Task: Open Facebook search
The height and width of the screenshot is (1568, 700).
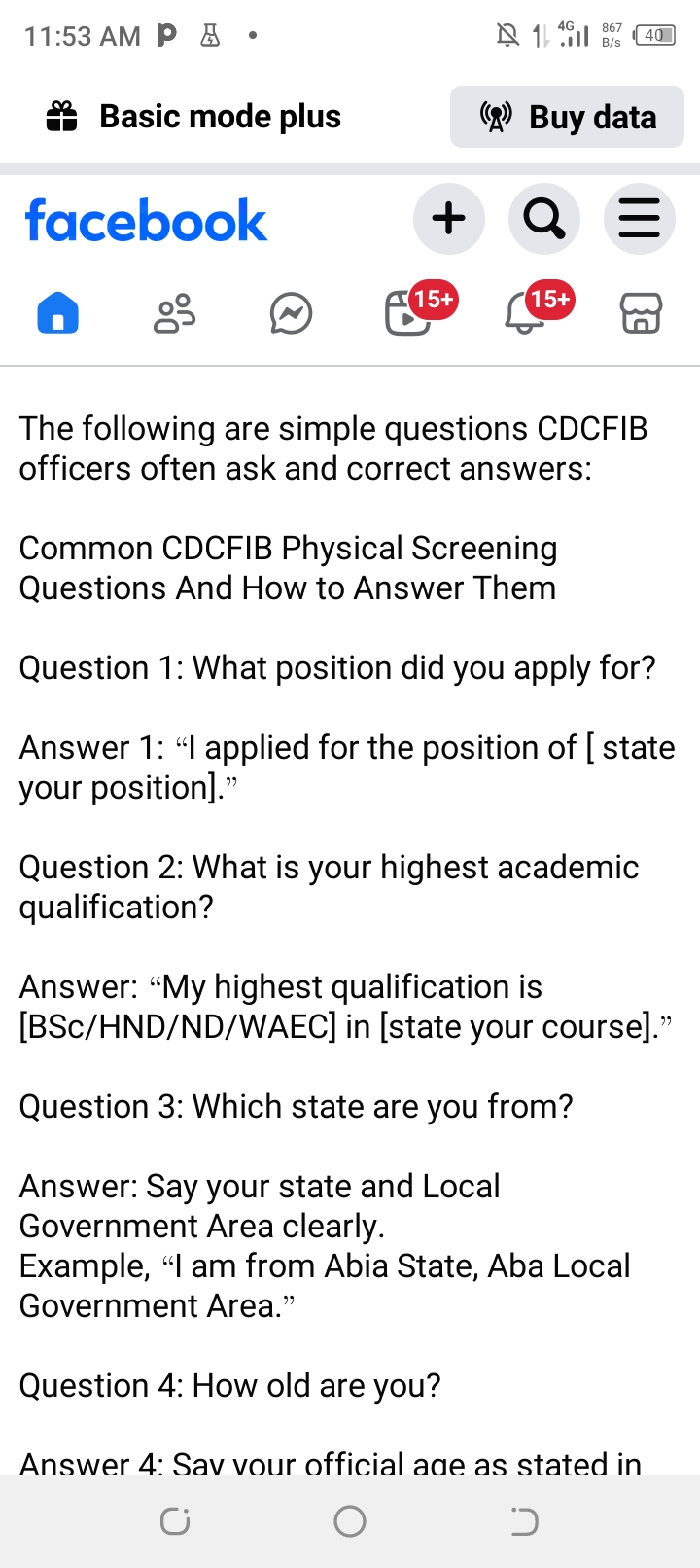Action: coord(543,219)
